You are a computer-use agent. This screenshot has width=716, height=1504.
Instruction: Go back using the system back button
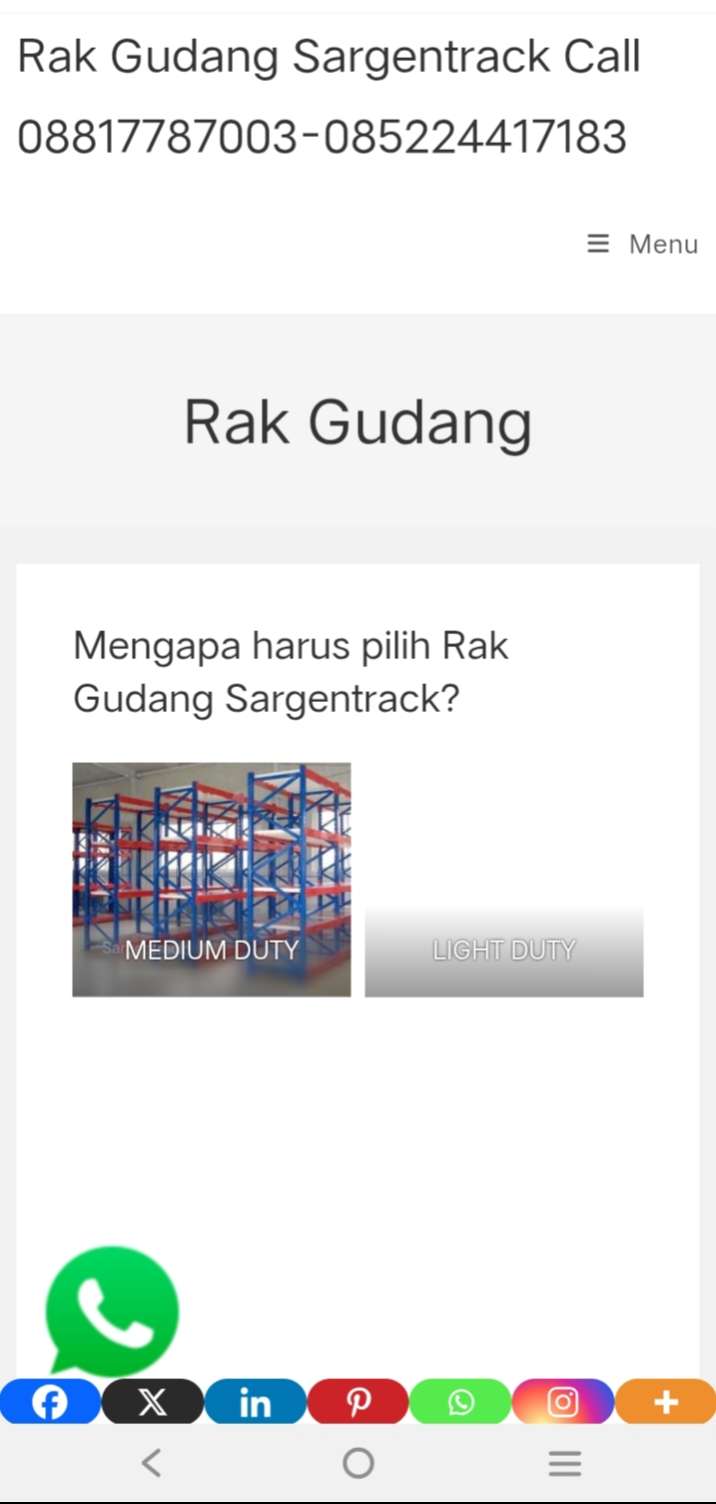pyautogui.click(x=151, y=1464)
